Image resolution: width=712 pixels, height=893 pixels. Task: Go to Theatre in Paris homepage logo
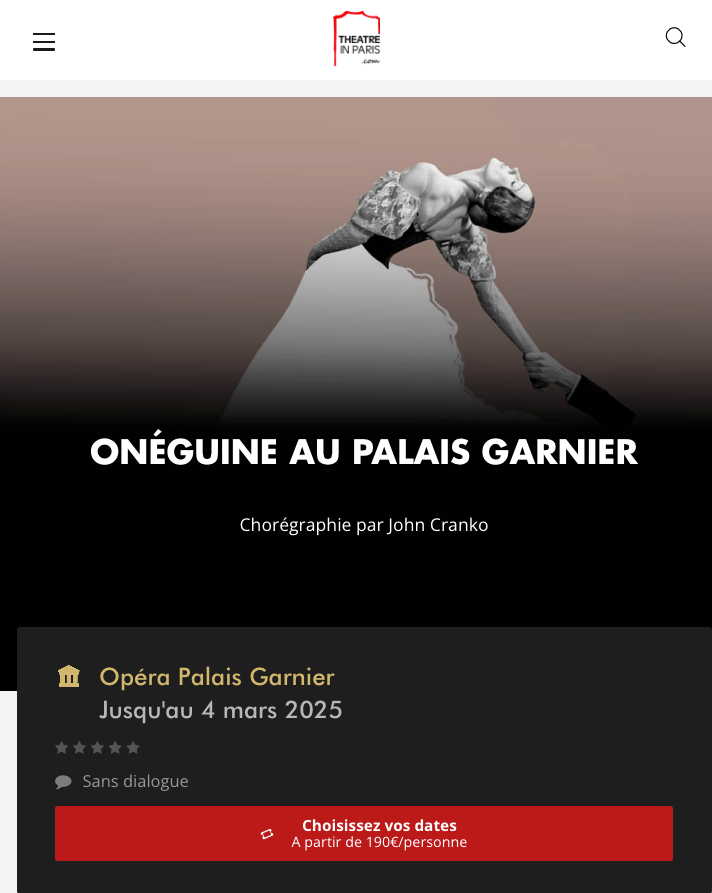(x=357, y=39)
